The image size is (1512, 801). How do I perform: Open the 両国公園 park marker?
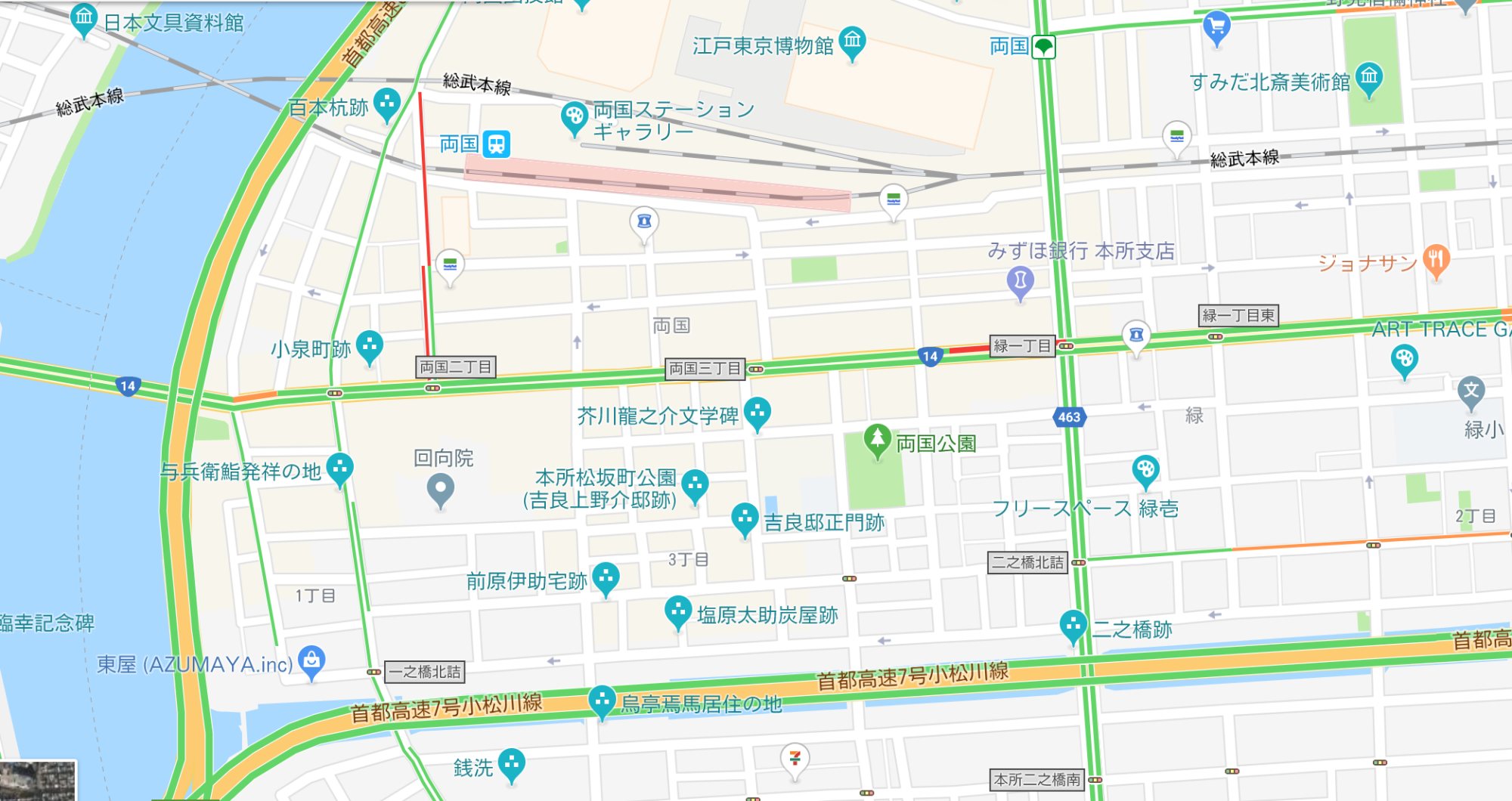click(877, 439)
